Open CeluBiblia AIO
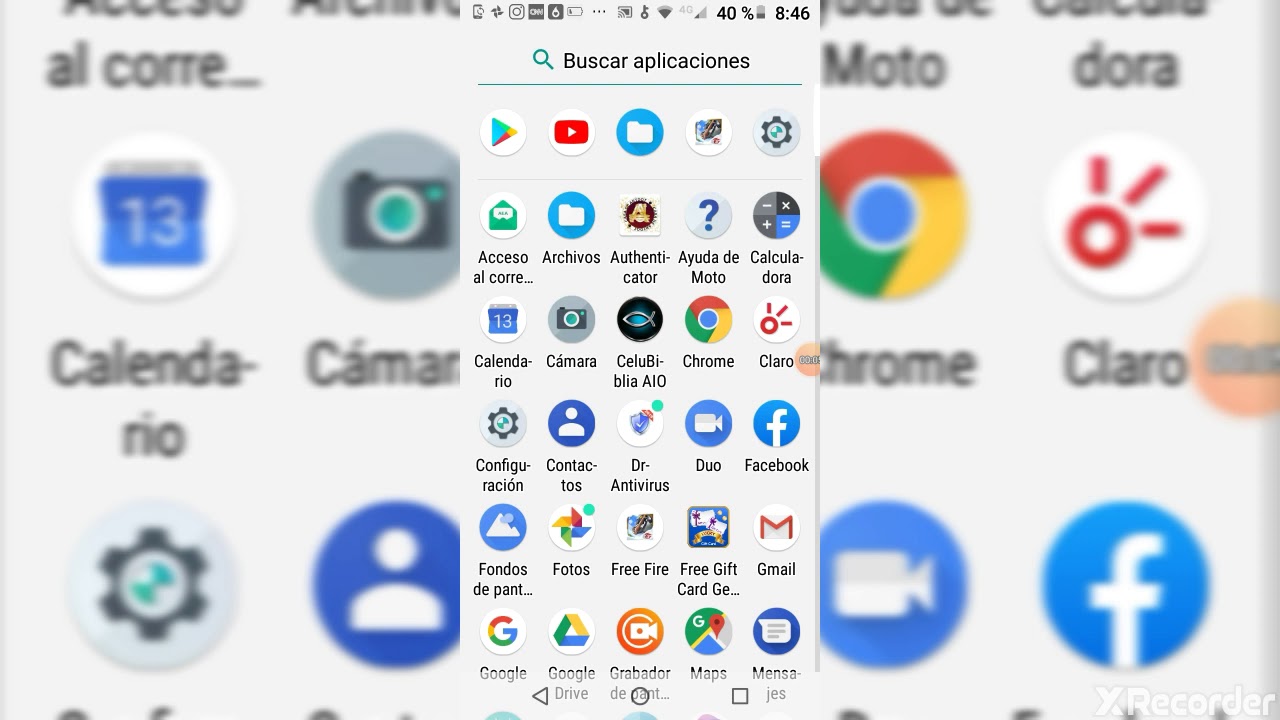 640,320
